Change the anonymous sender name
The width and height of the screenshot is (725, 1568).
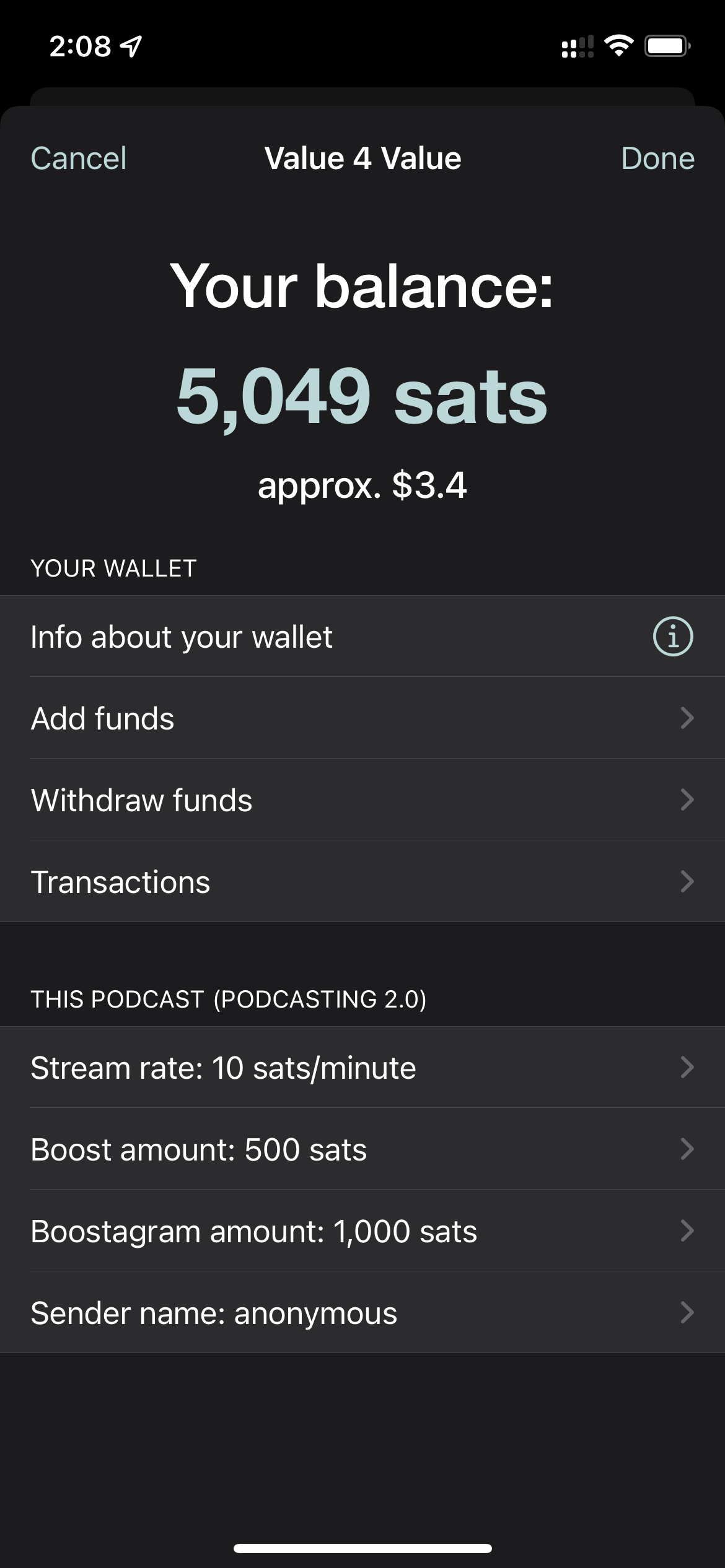(x=362, y=1313)
